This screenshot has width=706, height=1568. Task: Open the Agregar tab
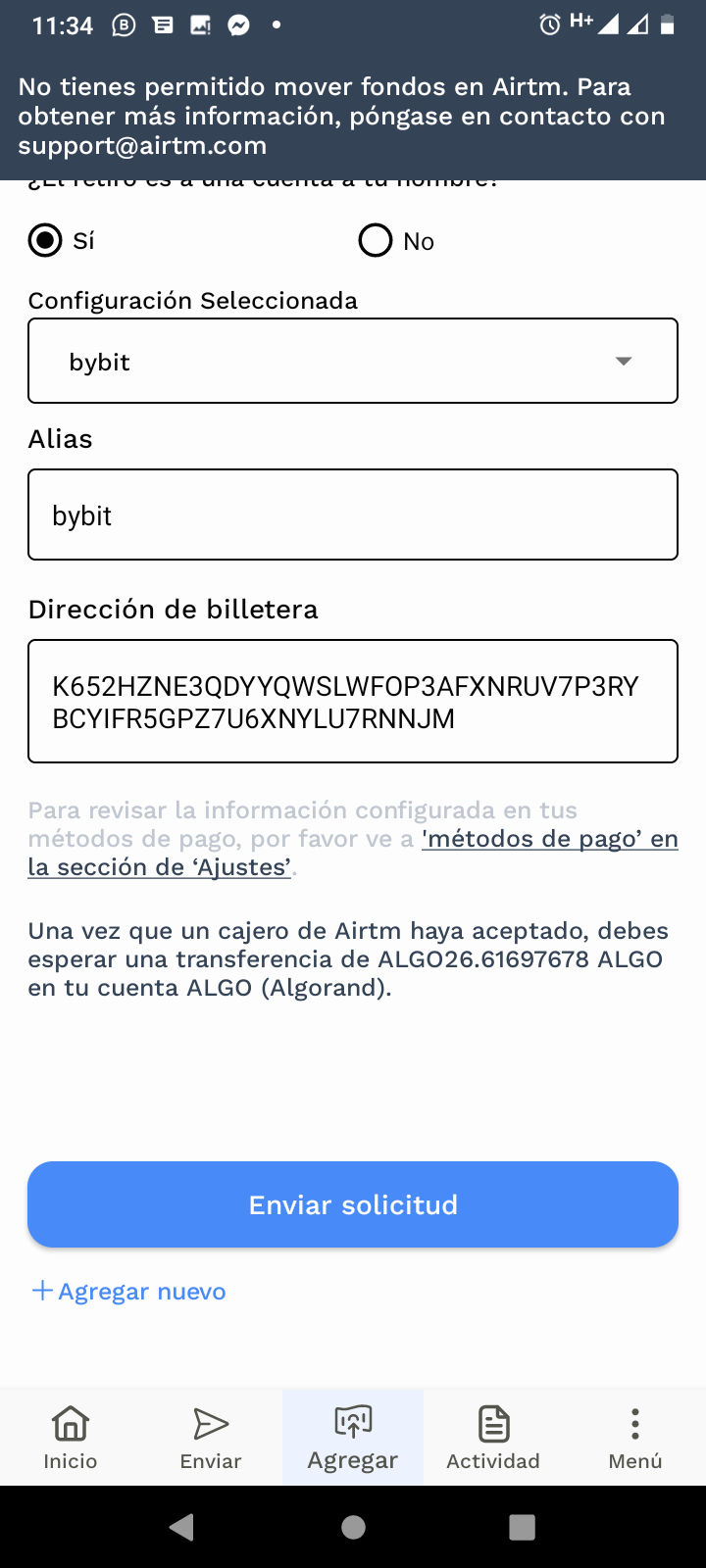(353, 1437)
